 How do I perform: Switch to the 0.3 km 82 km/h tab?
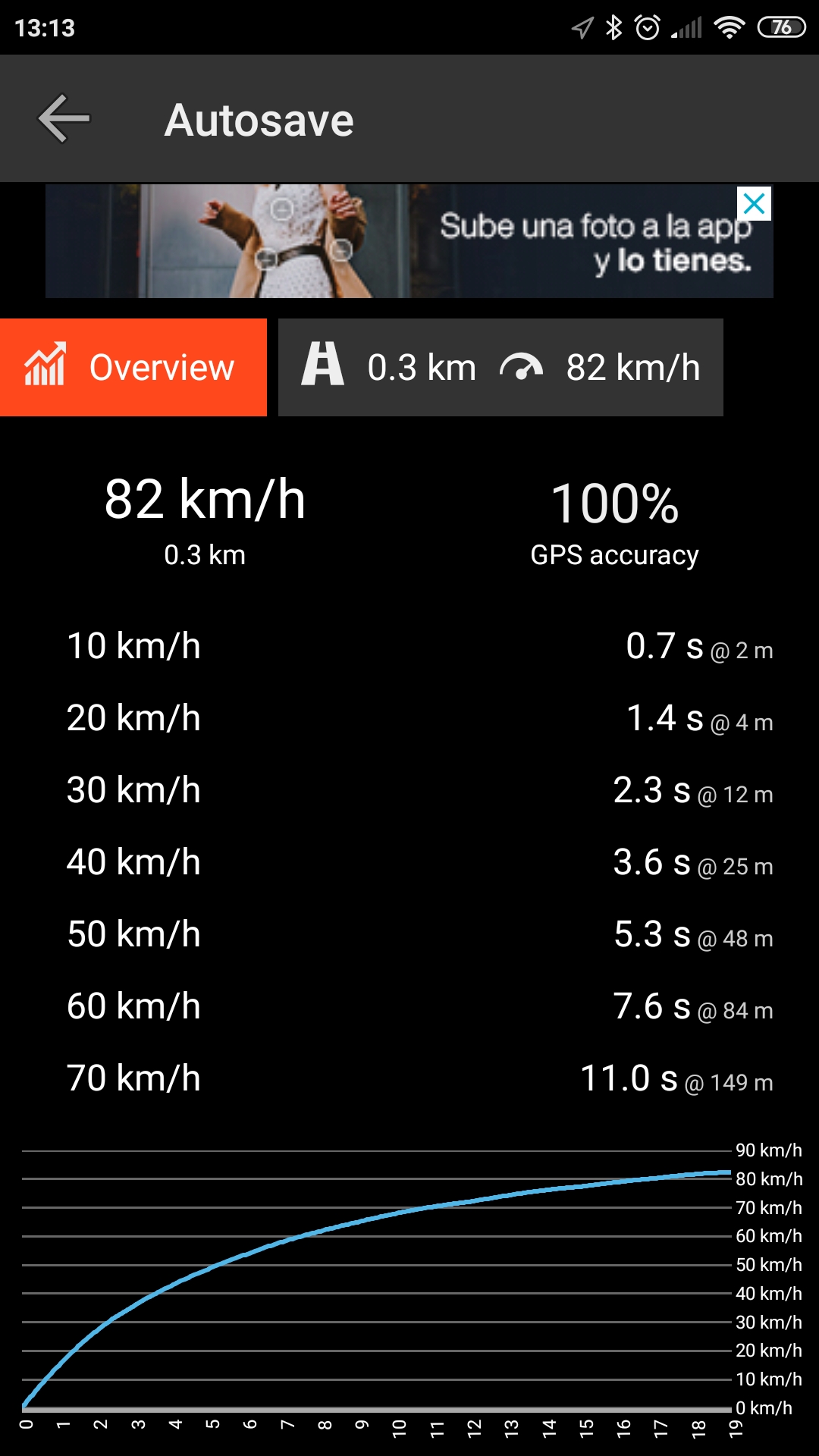pyautogui.click(x=500, y=368)
